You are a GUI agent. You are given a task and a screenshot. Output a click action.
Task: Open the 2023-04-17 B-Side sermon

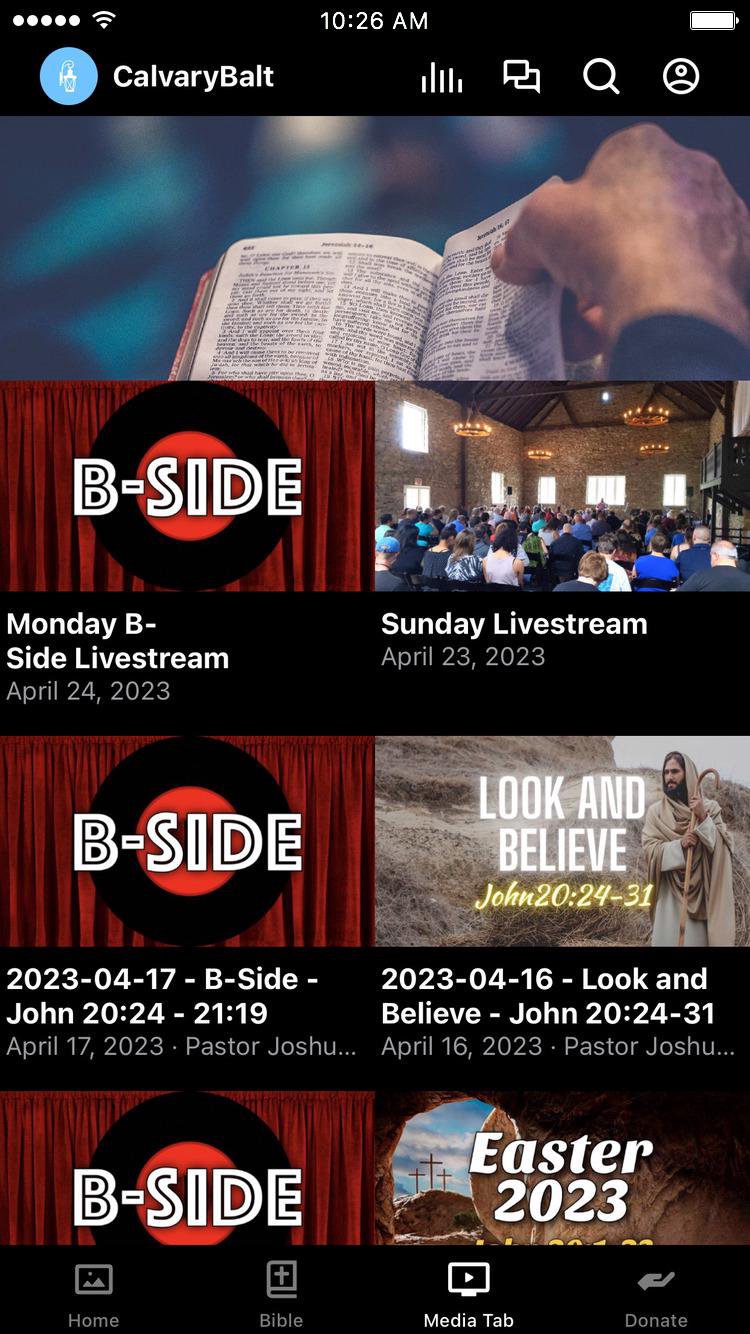[x=187, y=842]
